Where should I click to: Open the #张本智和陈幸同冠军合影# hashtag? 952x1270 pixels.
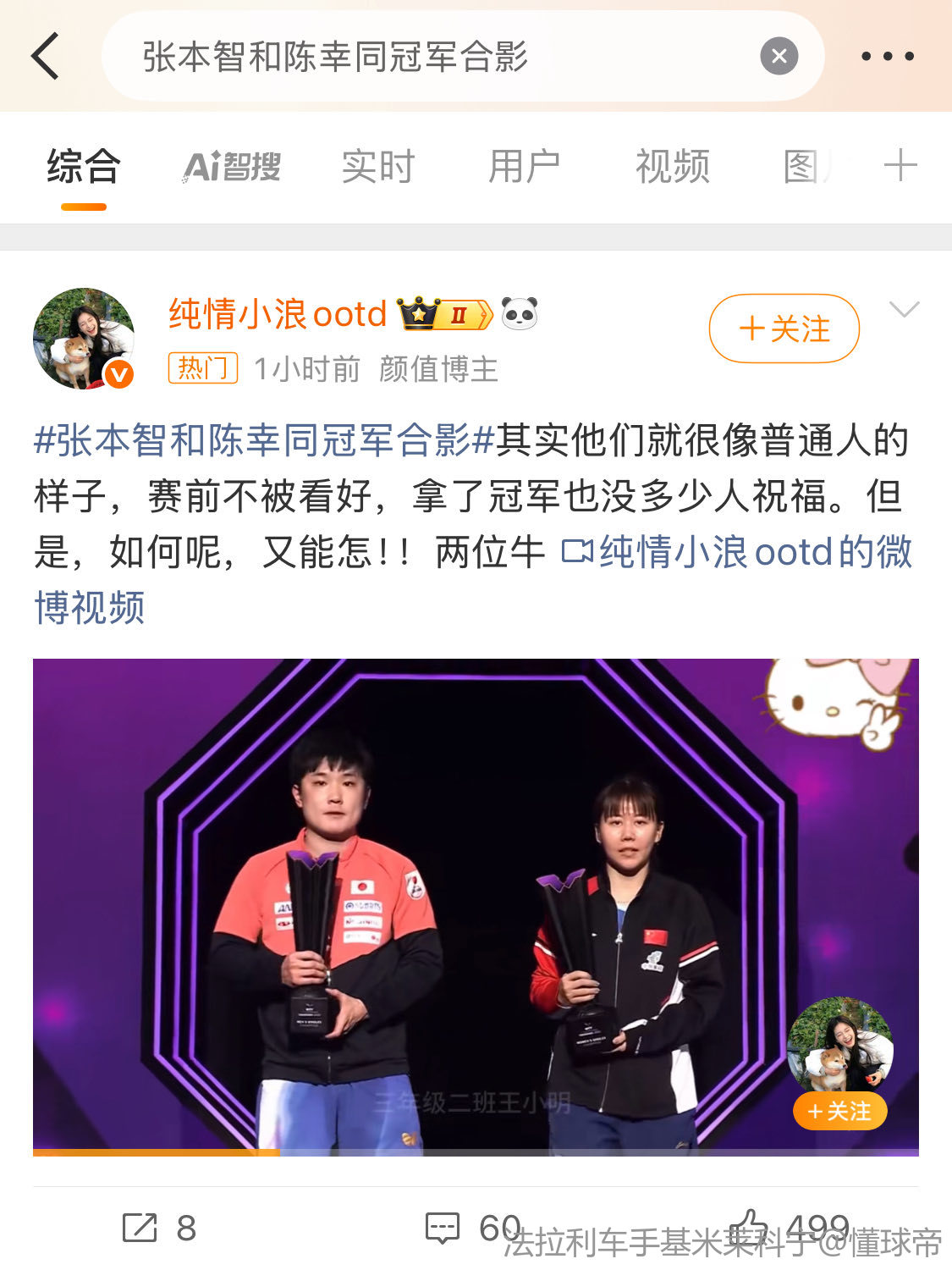[x=264, y=441]
